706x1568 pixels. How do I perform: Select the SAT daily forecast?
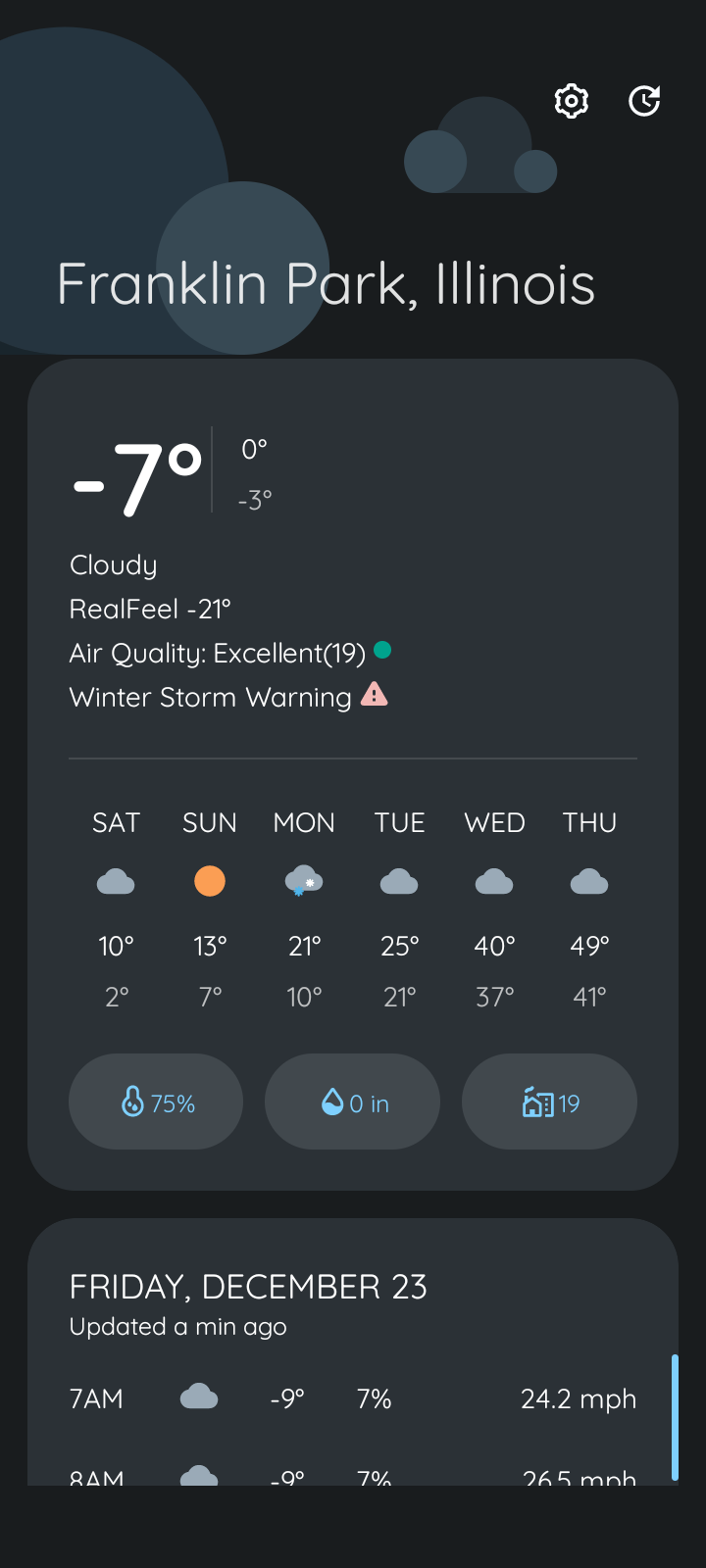(x=116, y=908)
